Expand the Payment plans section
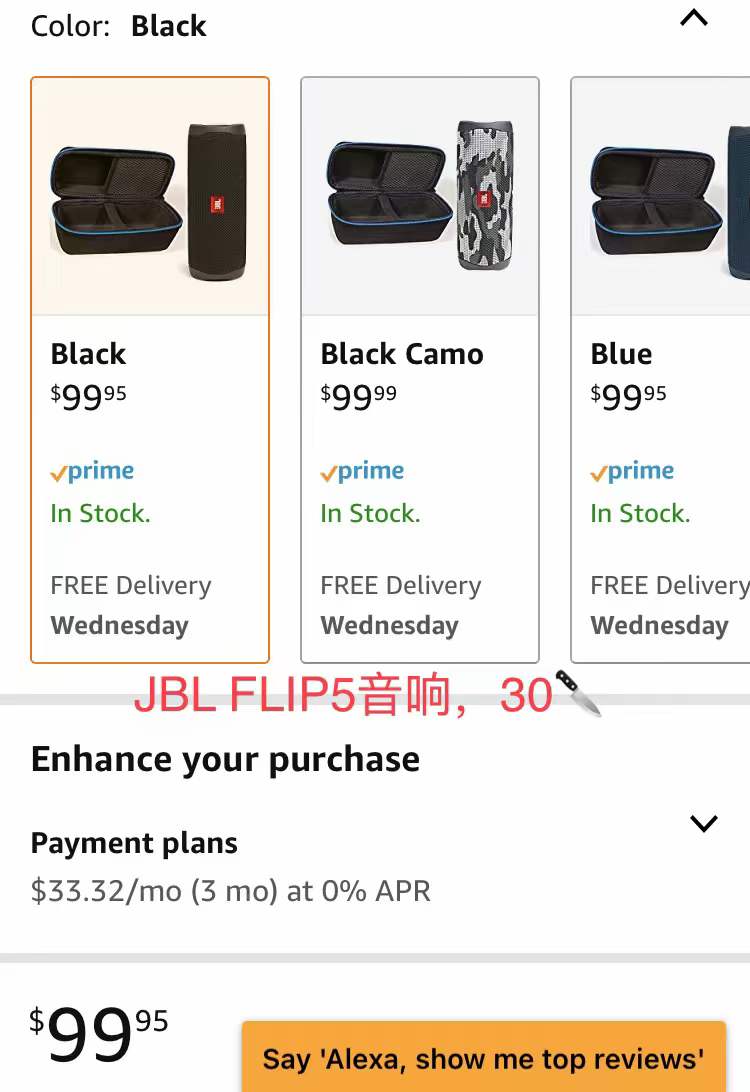 [704, 824]
